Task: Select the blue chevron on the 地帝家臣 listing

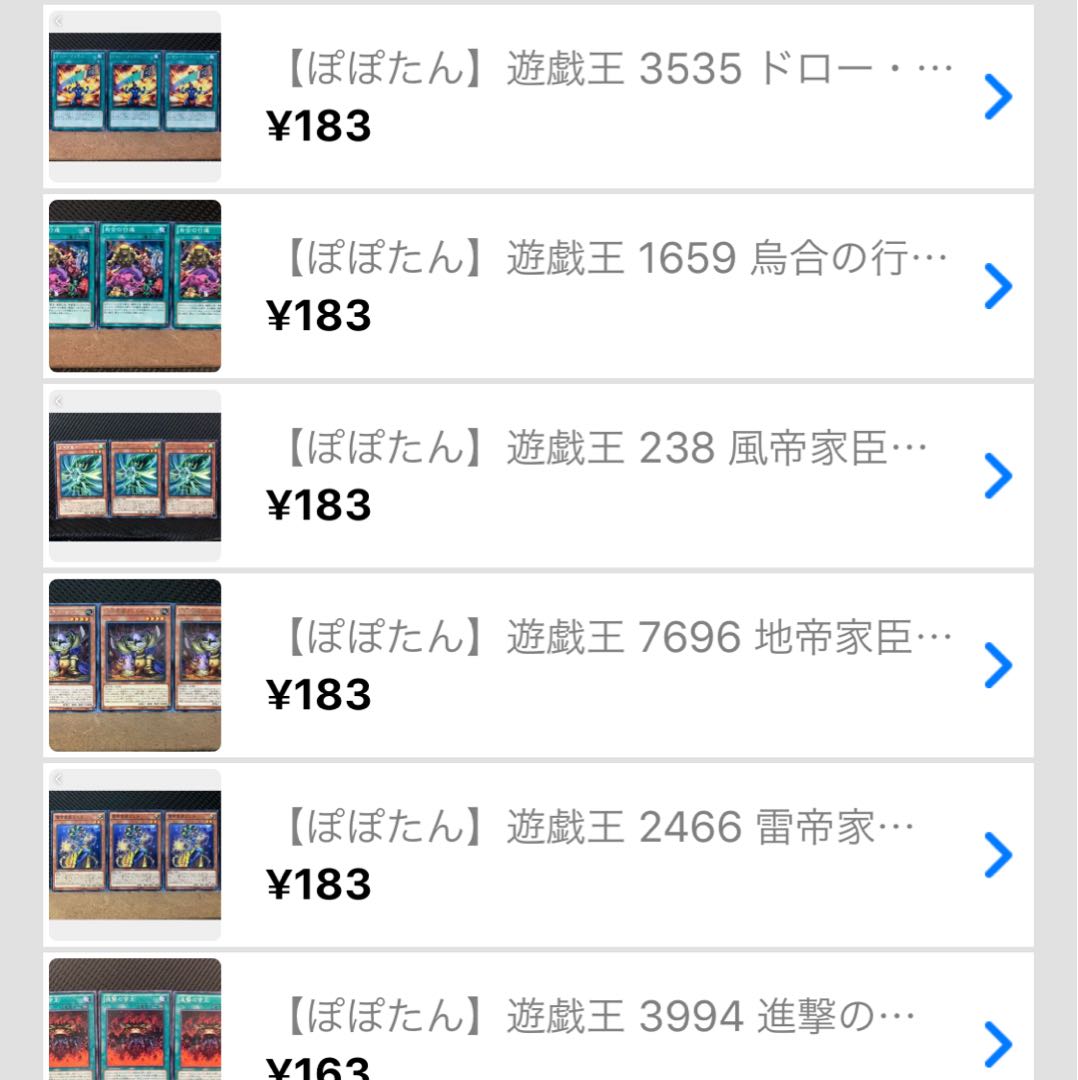Action: [x=997, y=666]
